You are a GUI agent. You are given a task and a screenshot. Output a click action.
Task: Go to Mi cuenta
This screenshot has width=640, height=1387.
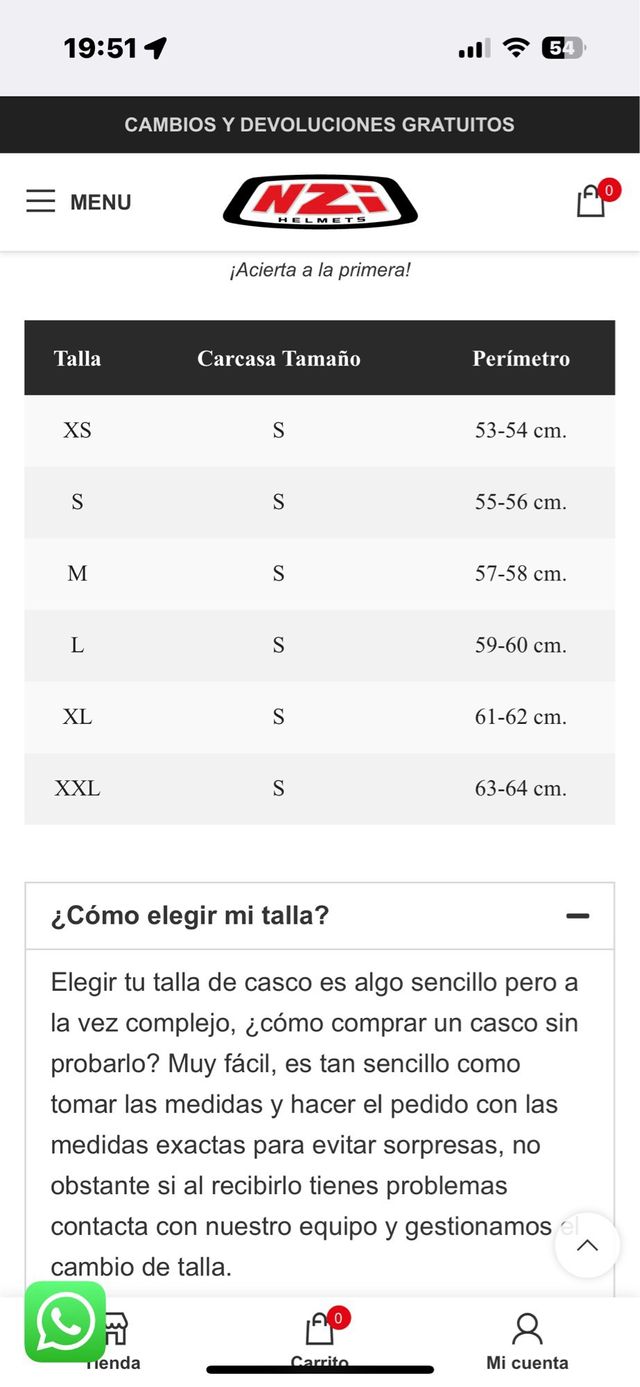[527, 1341]
